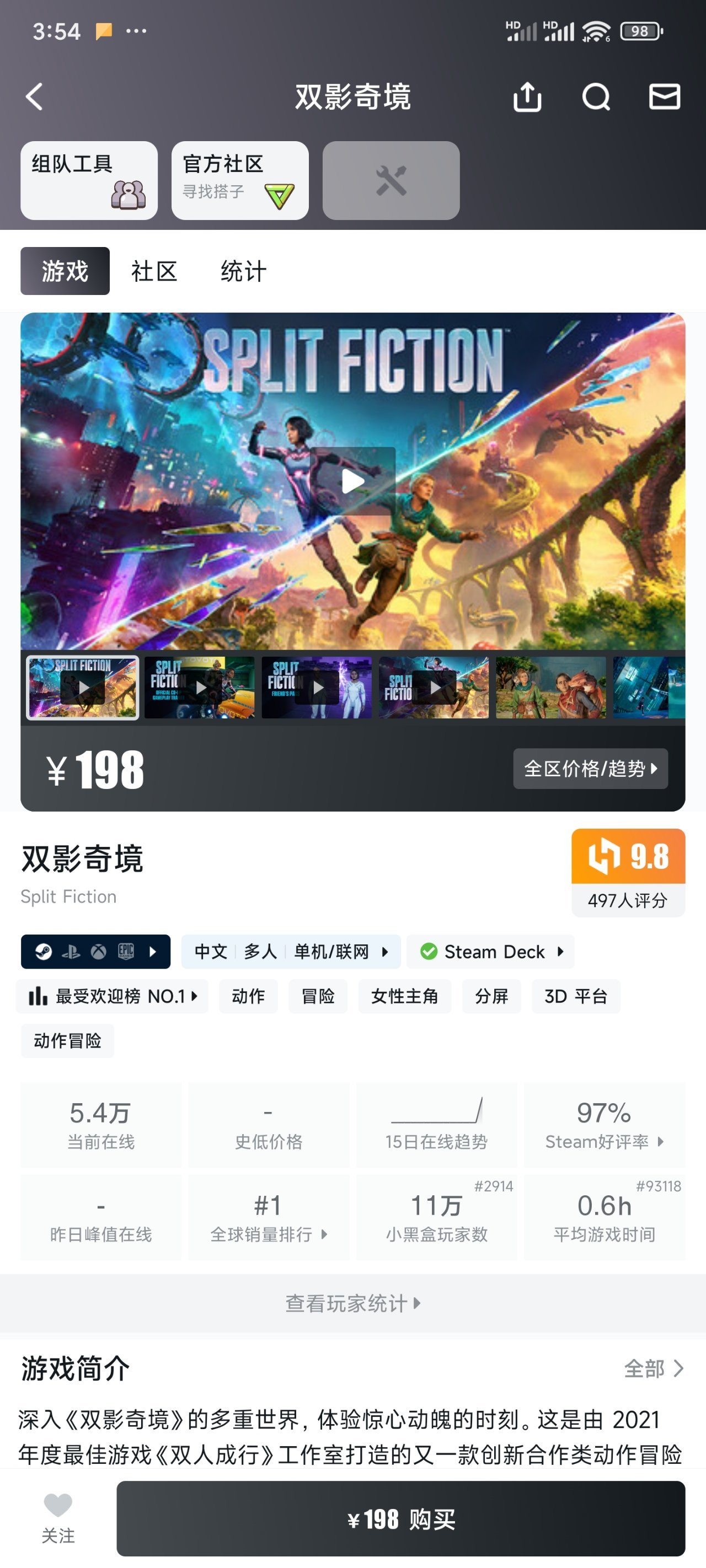Open the Steam Deck compatibility chip
This screenshot has height=1568, width=706.
click(491, 952)
